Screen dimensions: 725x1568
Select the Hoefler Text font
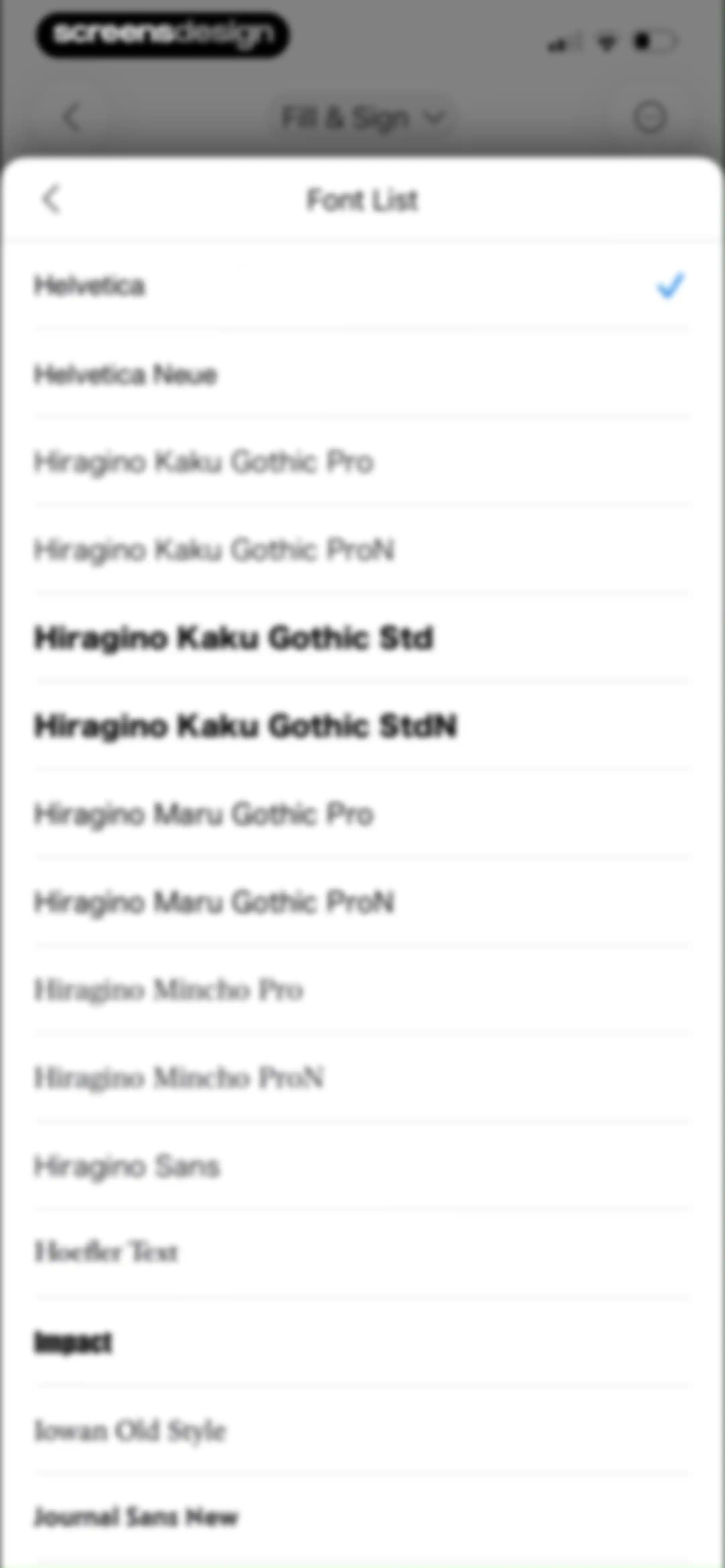pyautogui.click(x=362, y=1253)
